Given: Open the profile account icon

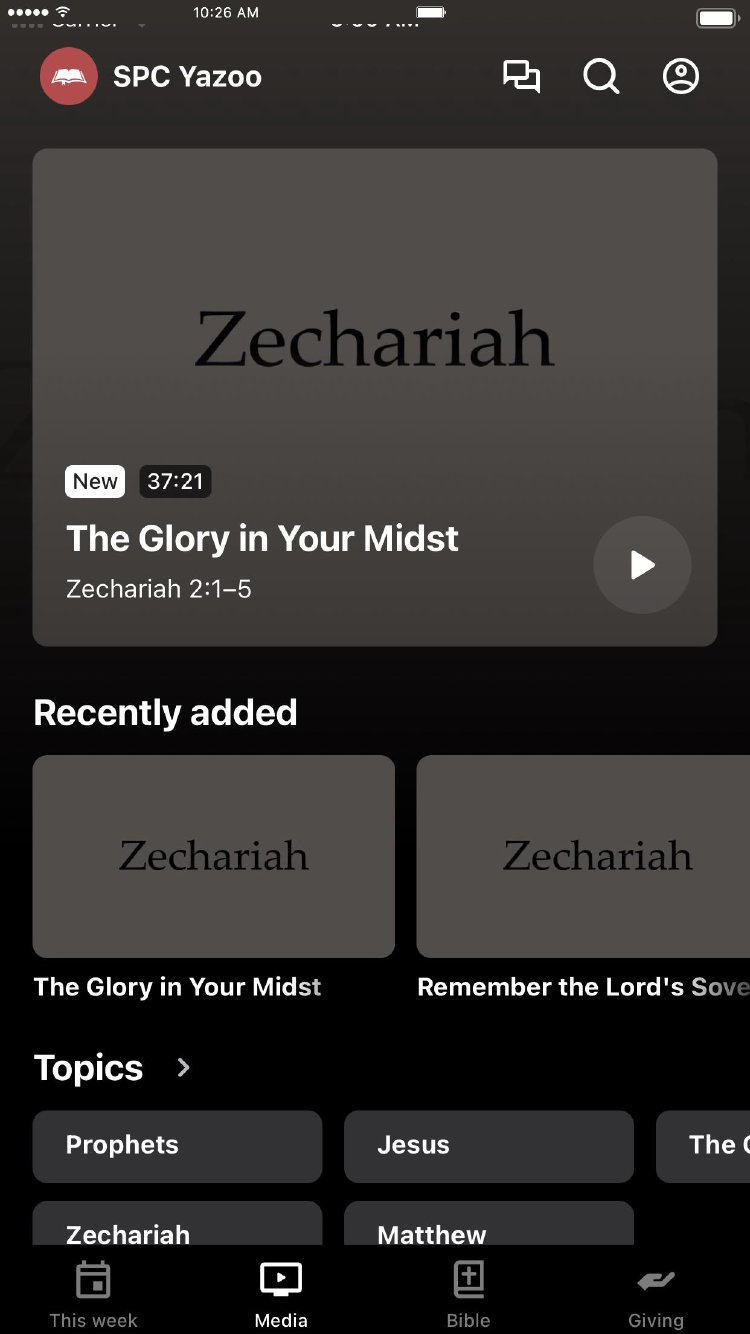Looking at the screenshot, I should click(x=681, y=77).
